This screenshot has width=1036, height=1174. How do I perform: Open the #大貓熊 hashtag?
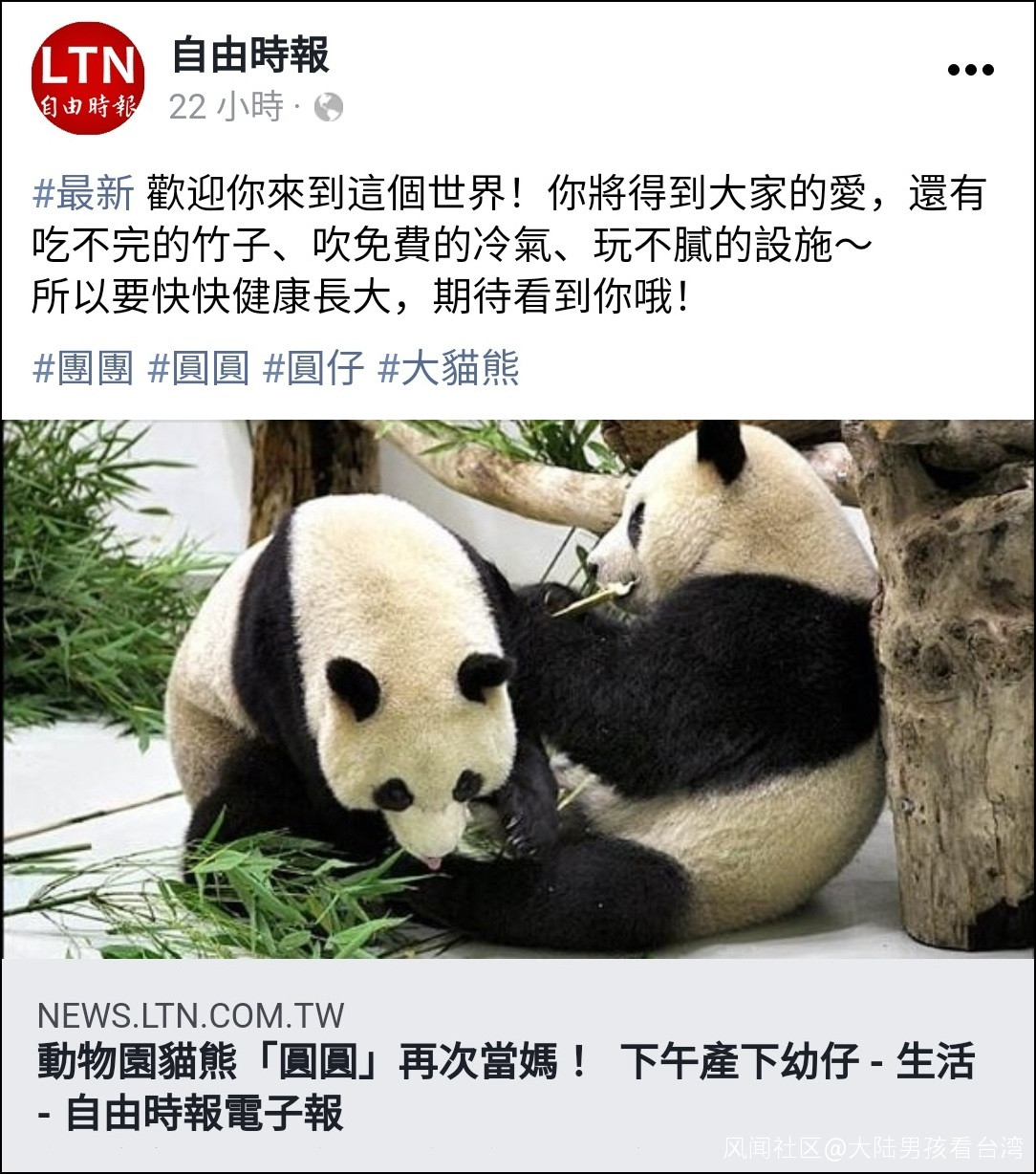click(448, 368)
